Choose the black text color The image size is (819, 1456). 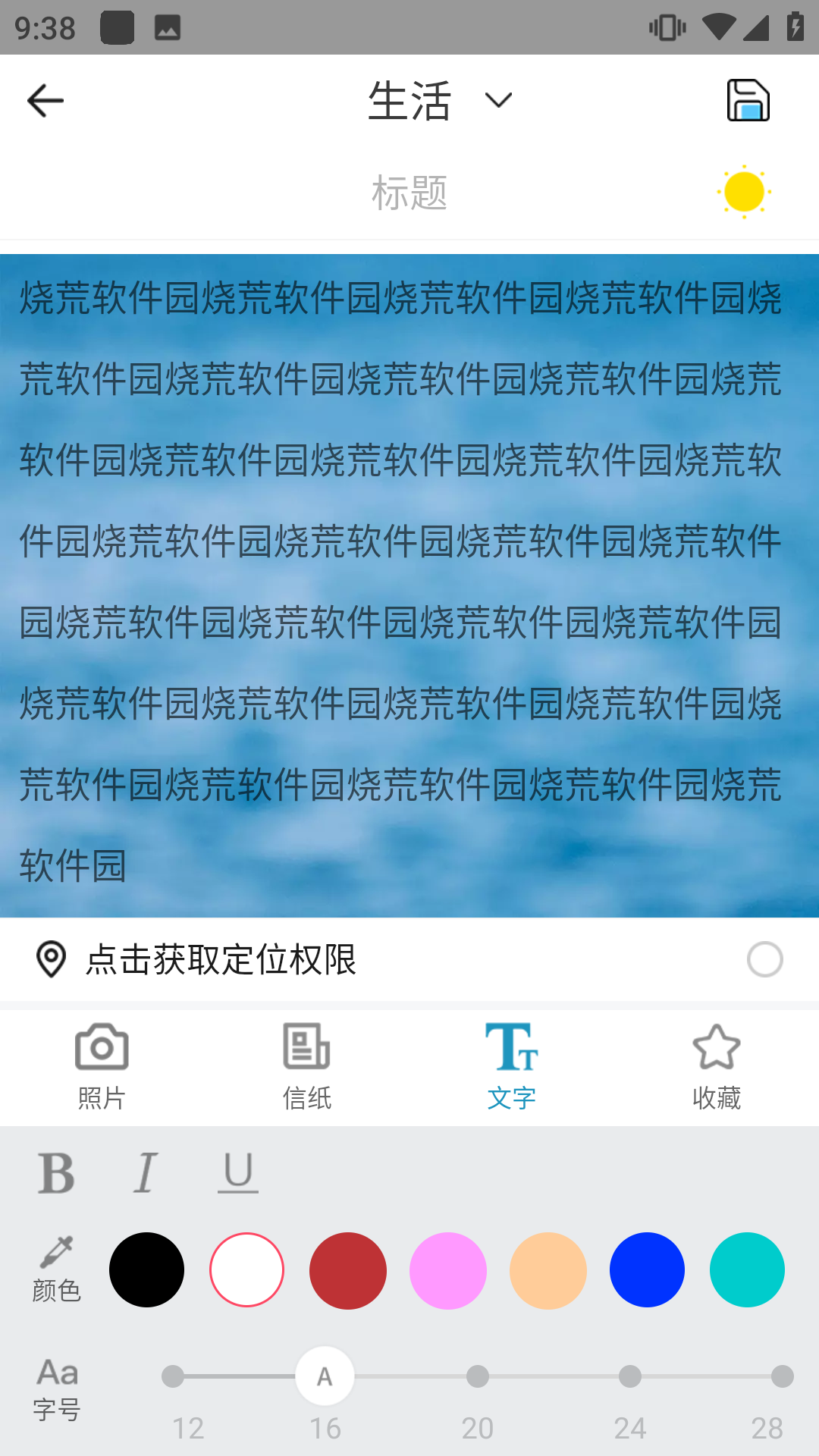pos(146,1270)
